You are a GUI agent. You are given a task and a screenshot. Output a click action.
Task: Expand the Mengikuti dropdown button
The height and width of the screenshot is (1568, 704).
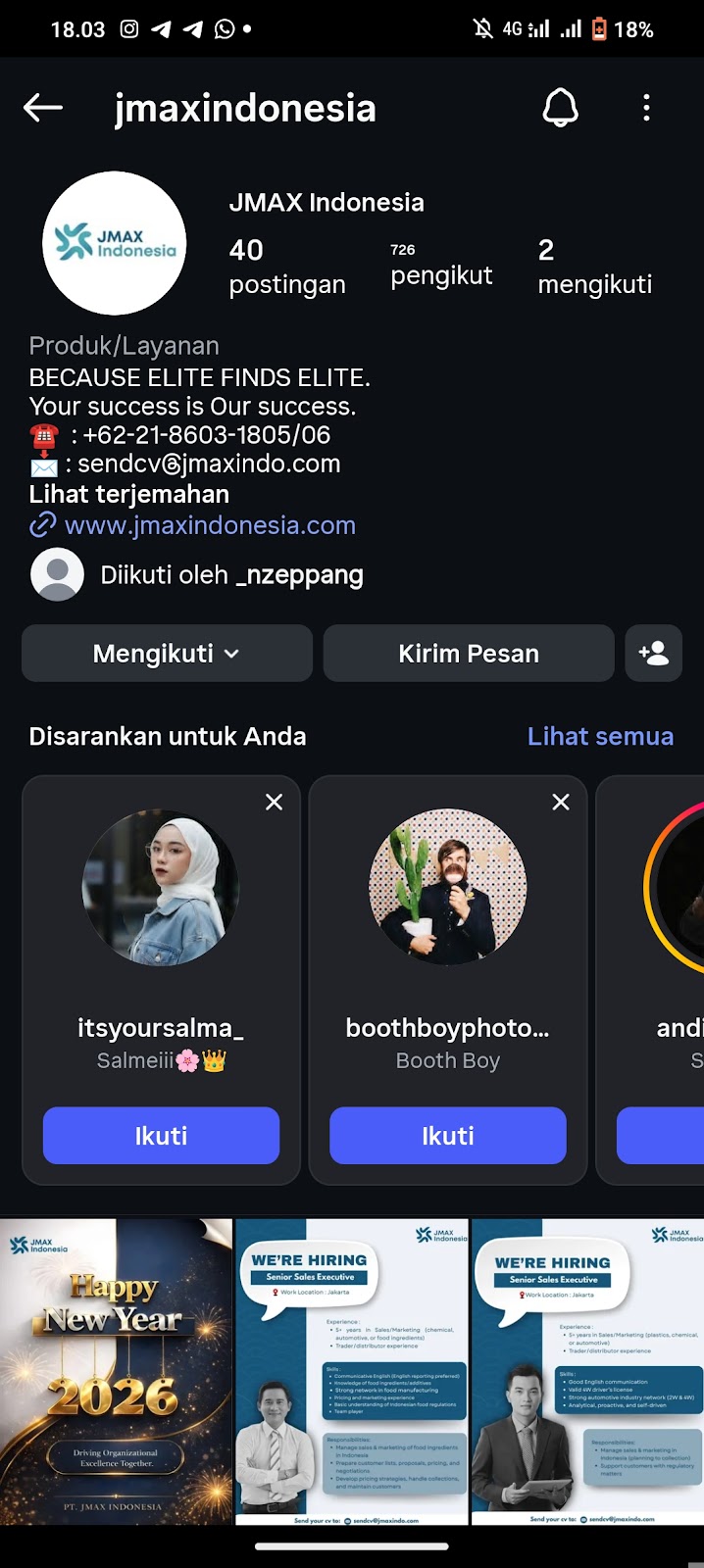167,654
